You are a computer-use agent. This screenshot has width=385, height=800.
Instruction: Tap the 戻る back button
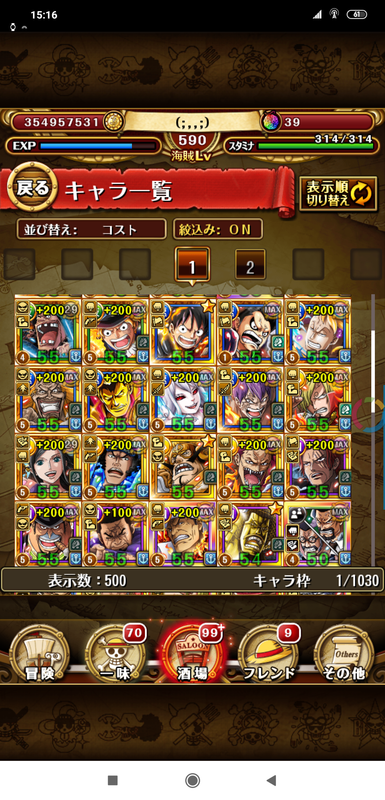[32, 189]
